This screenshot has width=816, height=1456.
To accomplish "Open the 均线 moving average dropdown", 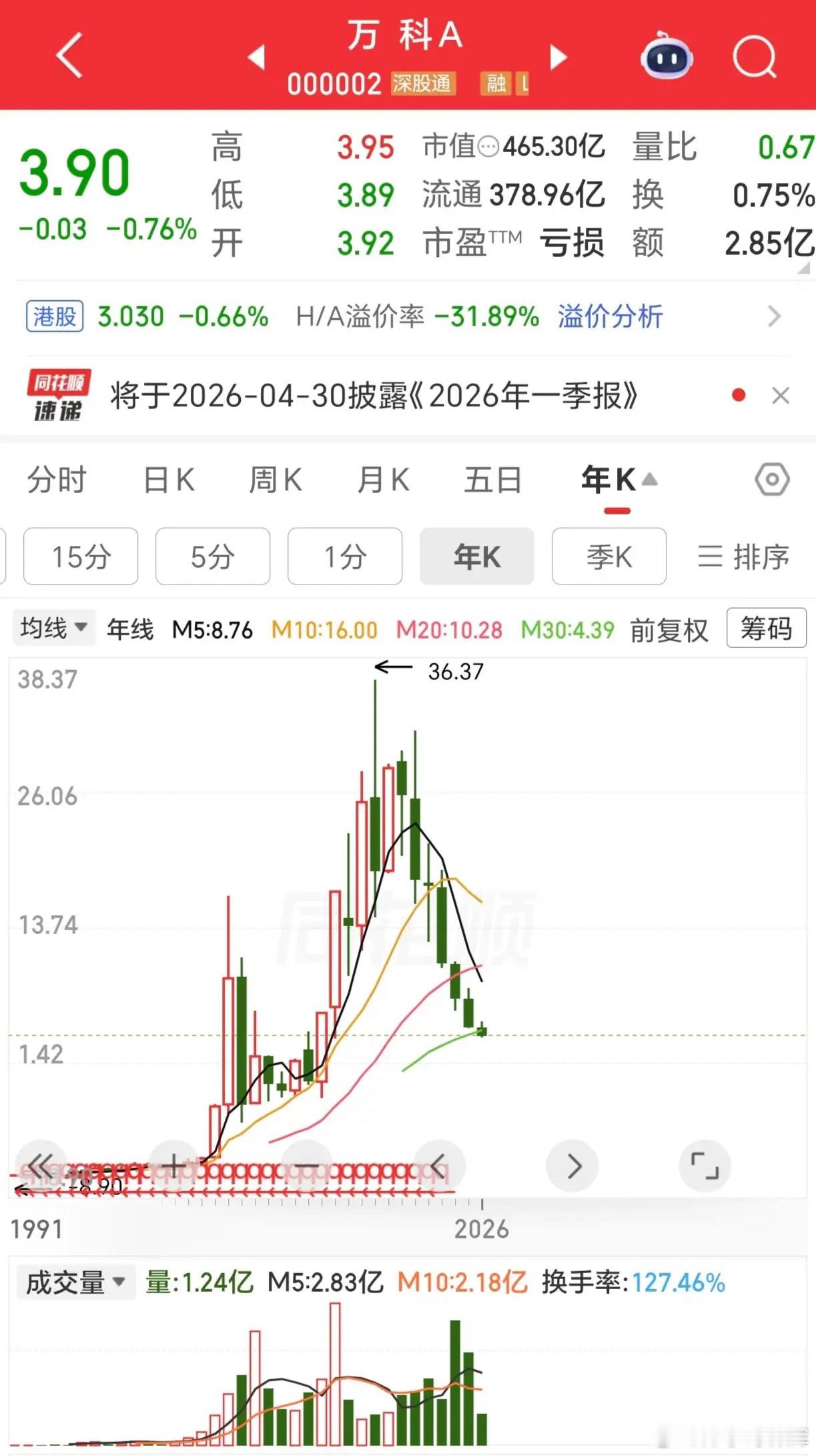I will click(53, 627).
